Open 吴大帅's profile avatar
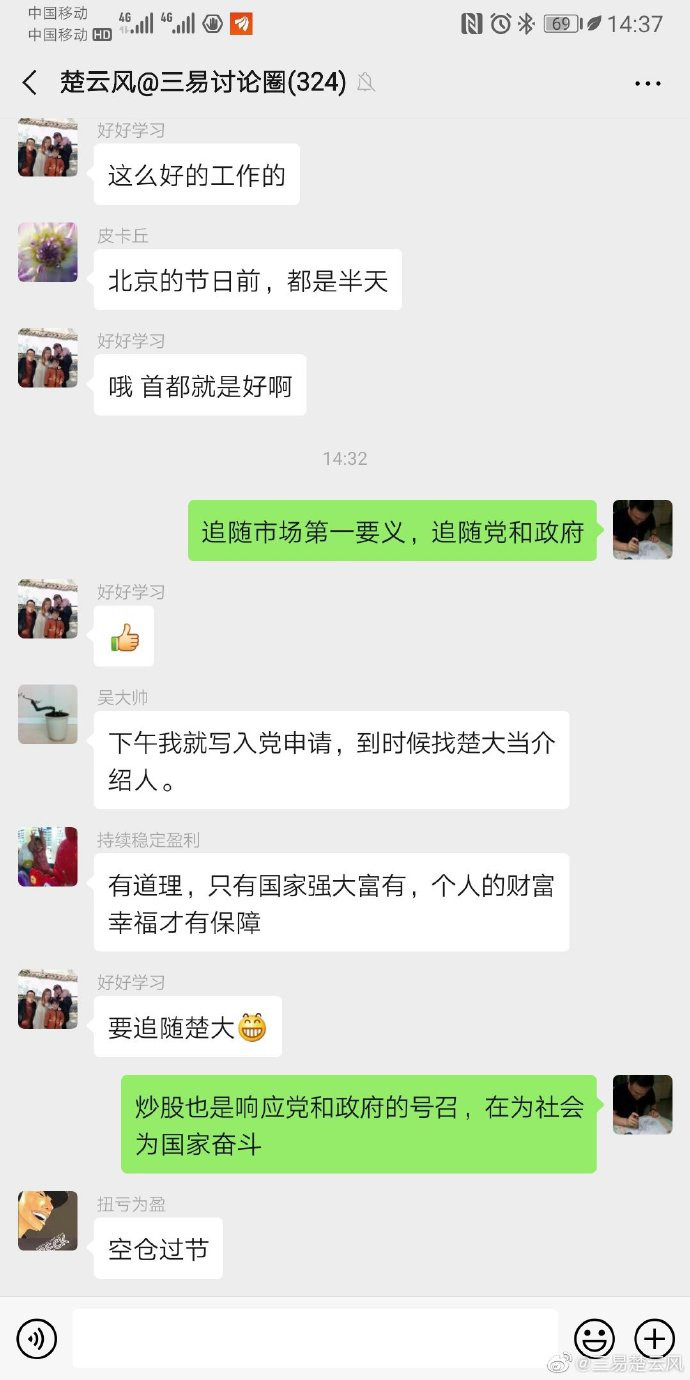 pyautogui.click(x=47, y=714)
